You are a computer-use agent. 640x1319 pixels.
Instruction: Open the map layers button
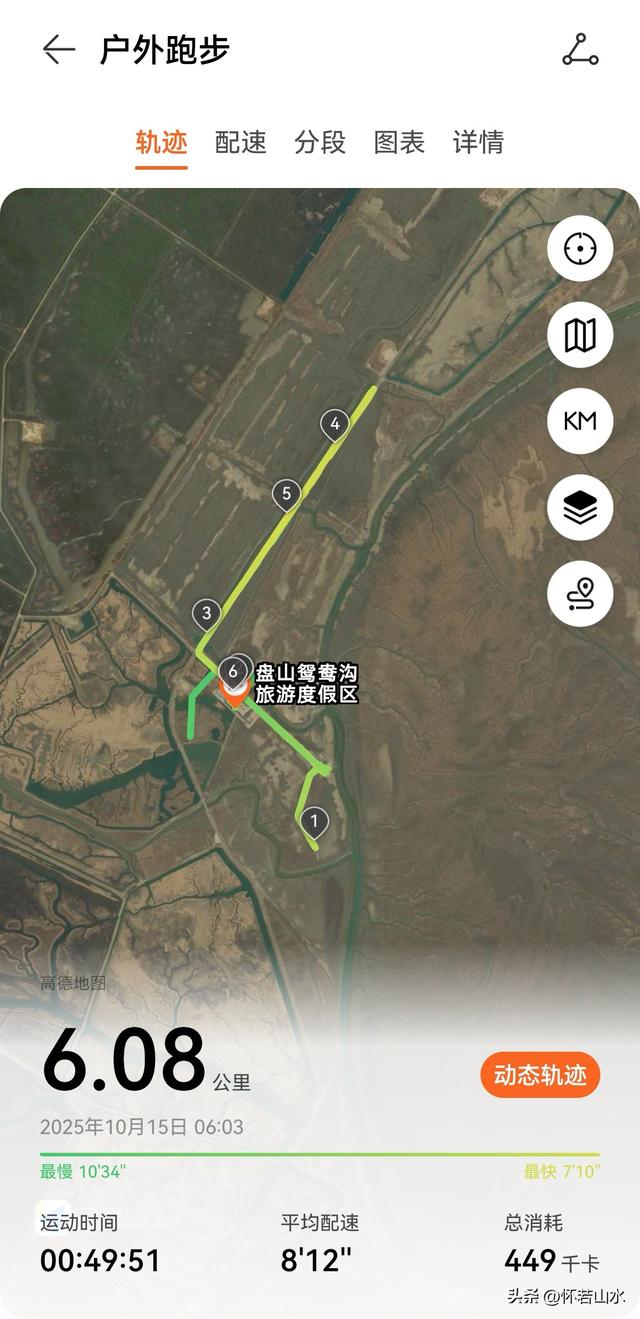580,508
